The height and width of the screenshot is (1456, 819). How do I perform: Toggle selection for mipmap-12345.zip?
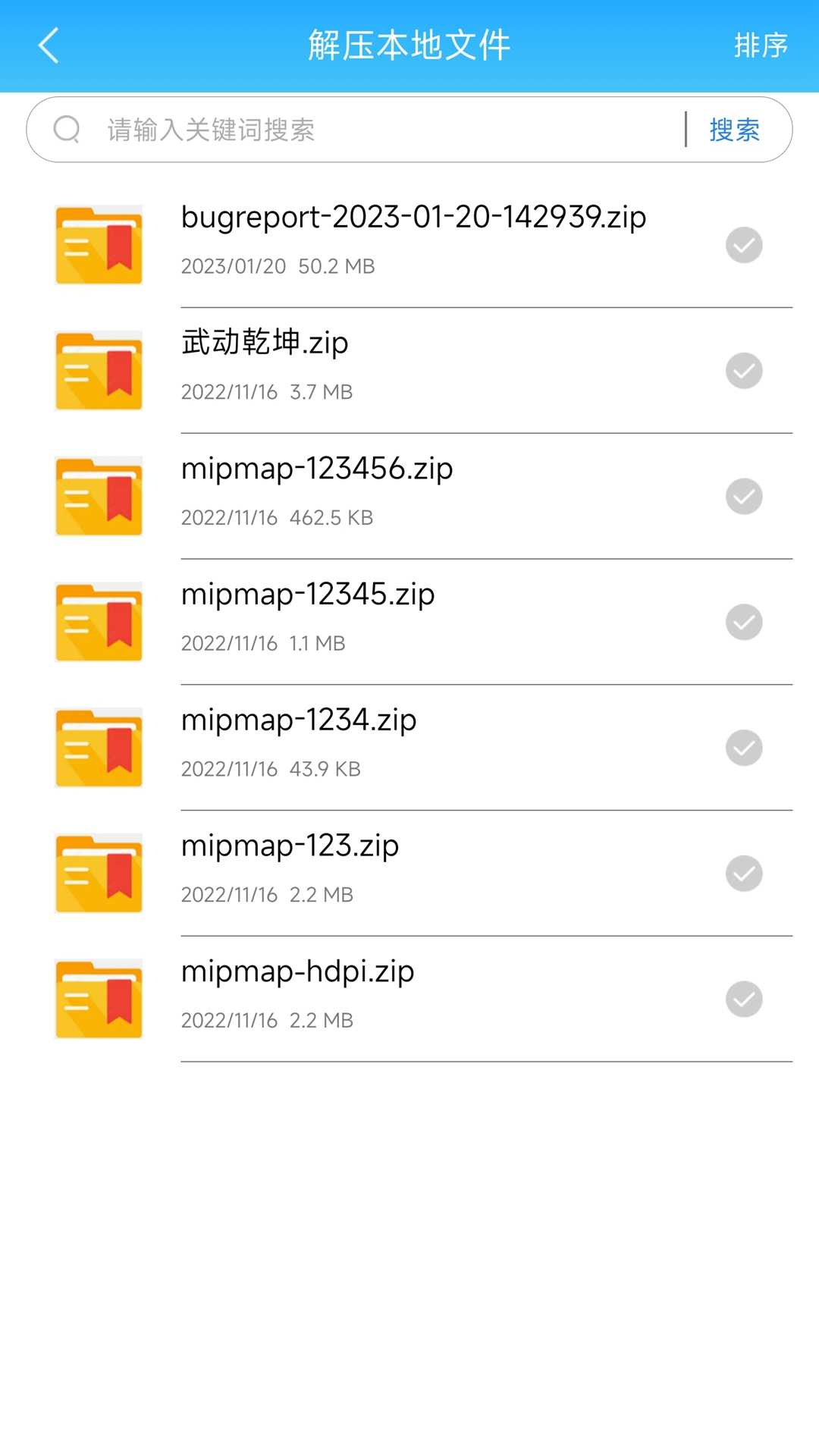[743, 622]
